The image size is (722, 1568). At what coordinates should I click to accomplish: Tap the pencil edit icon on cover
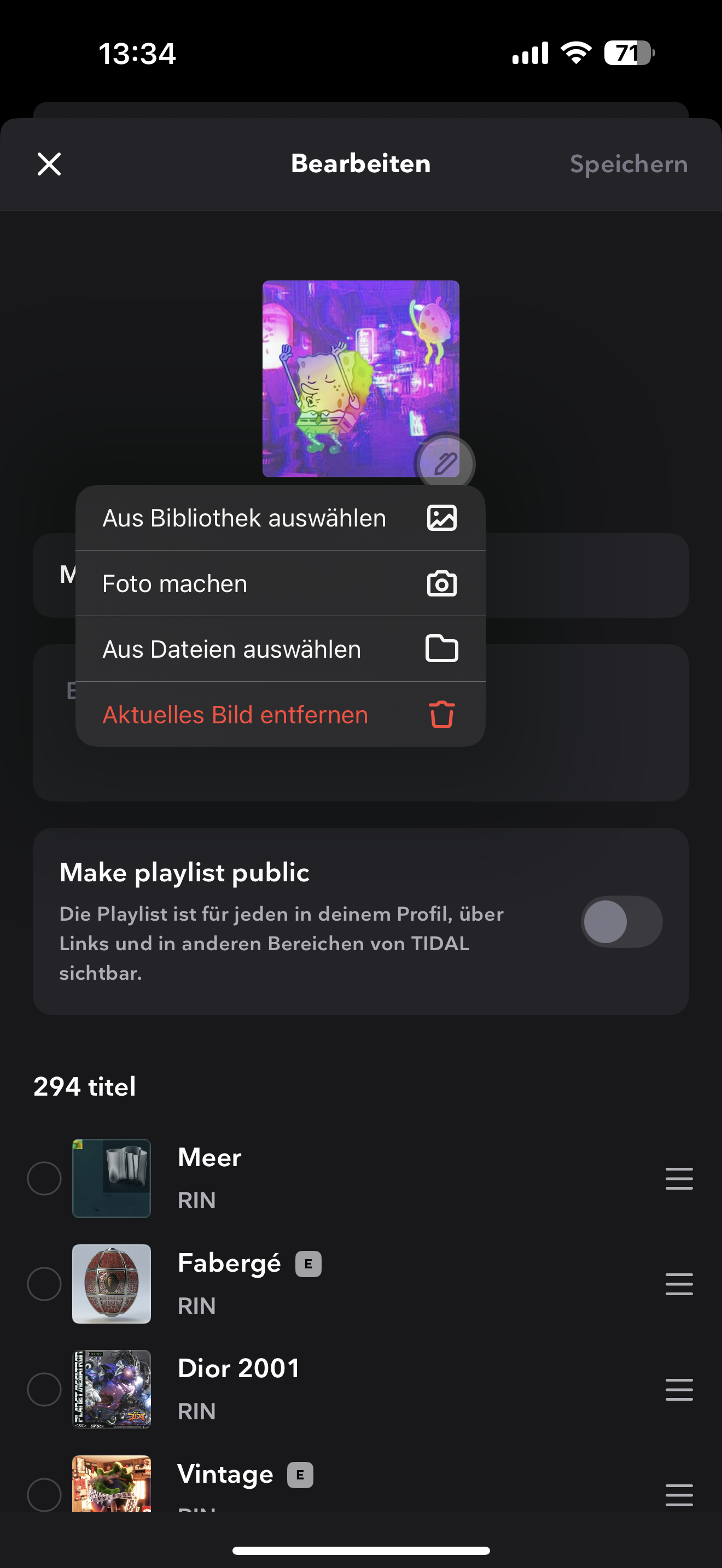(x=445, y=463)
